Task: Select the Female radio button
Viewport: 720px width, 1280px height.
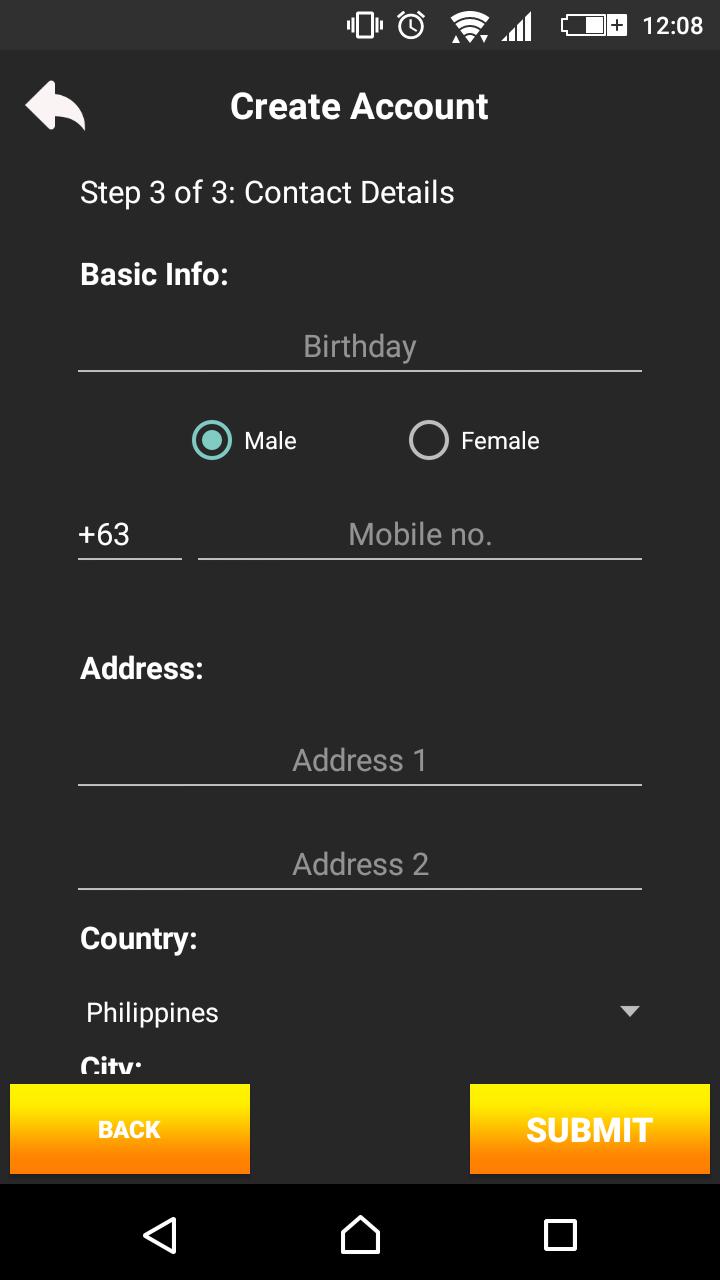Action: pyautogui.click(x=429, y=441)
